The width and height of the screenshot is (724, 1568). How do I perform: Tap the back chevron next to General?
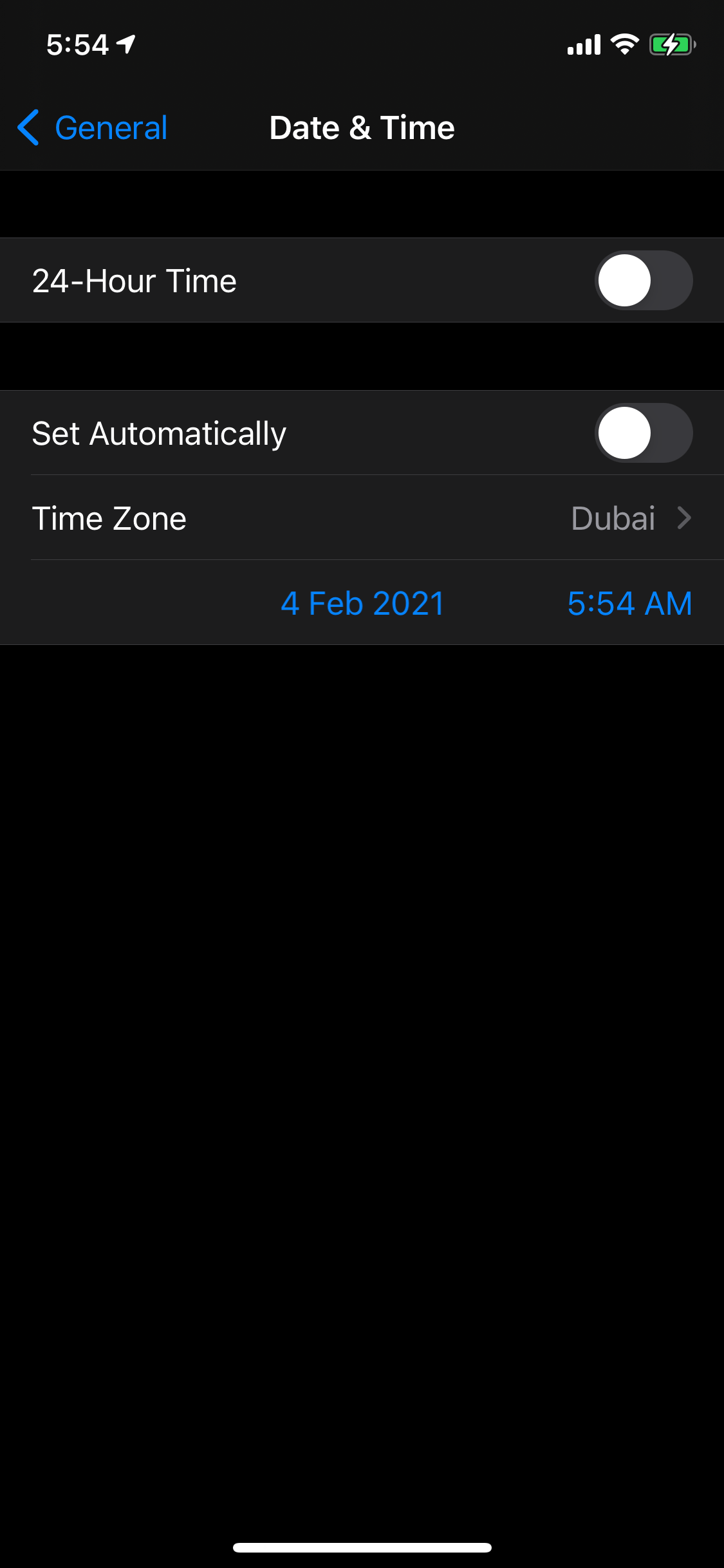point(28,128)
